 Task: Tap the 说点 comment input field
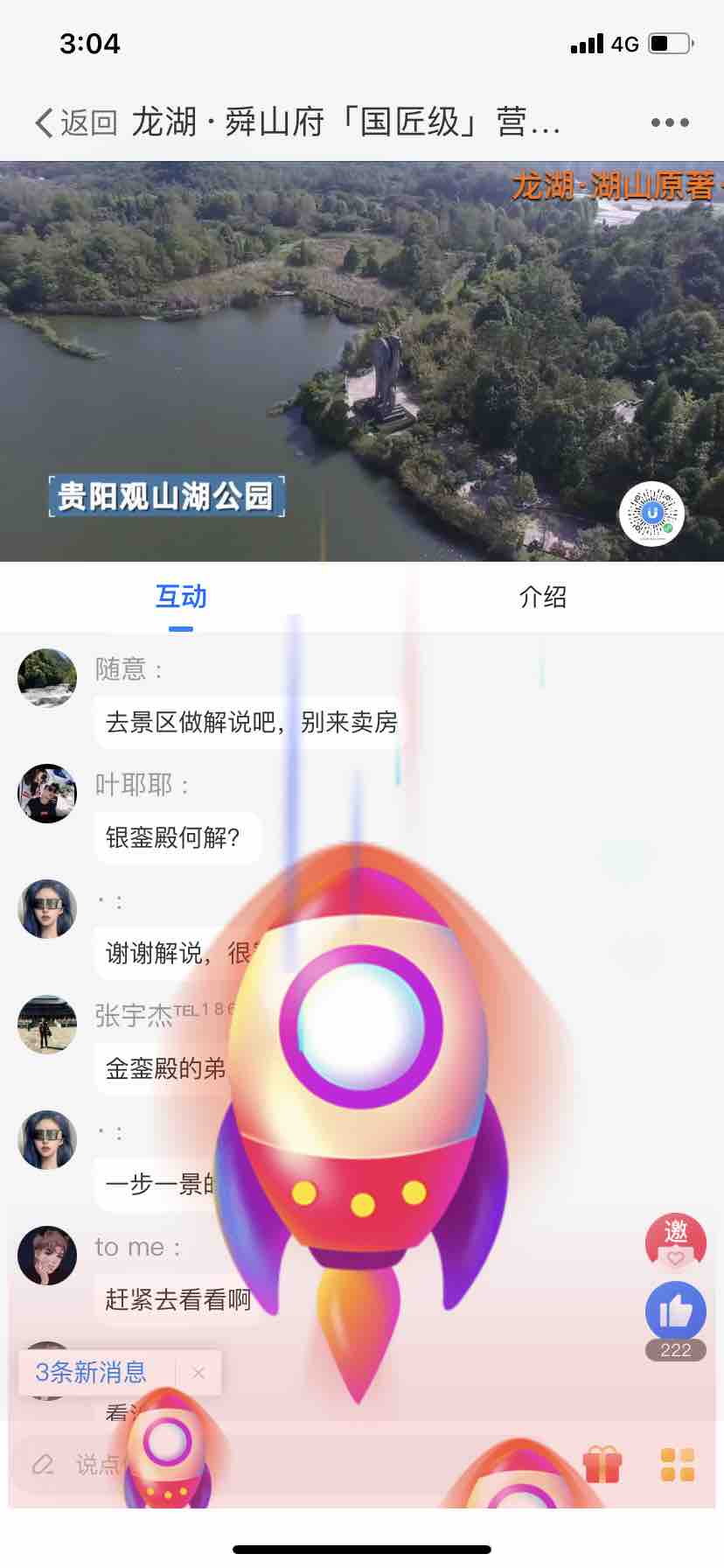pos(96,1464)
